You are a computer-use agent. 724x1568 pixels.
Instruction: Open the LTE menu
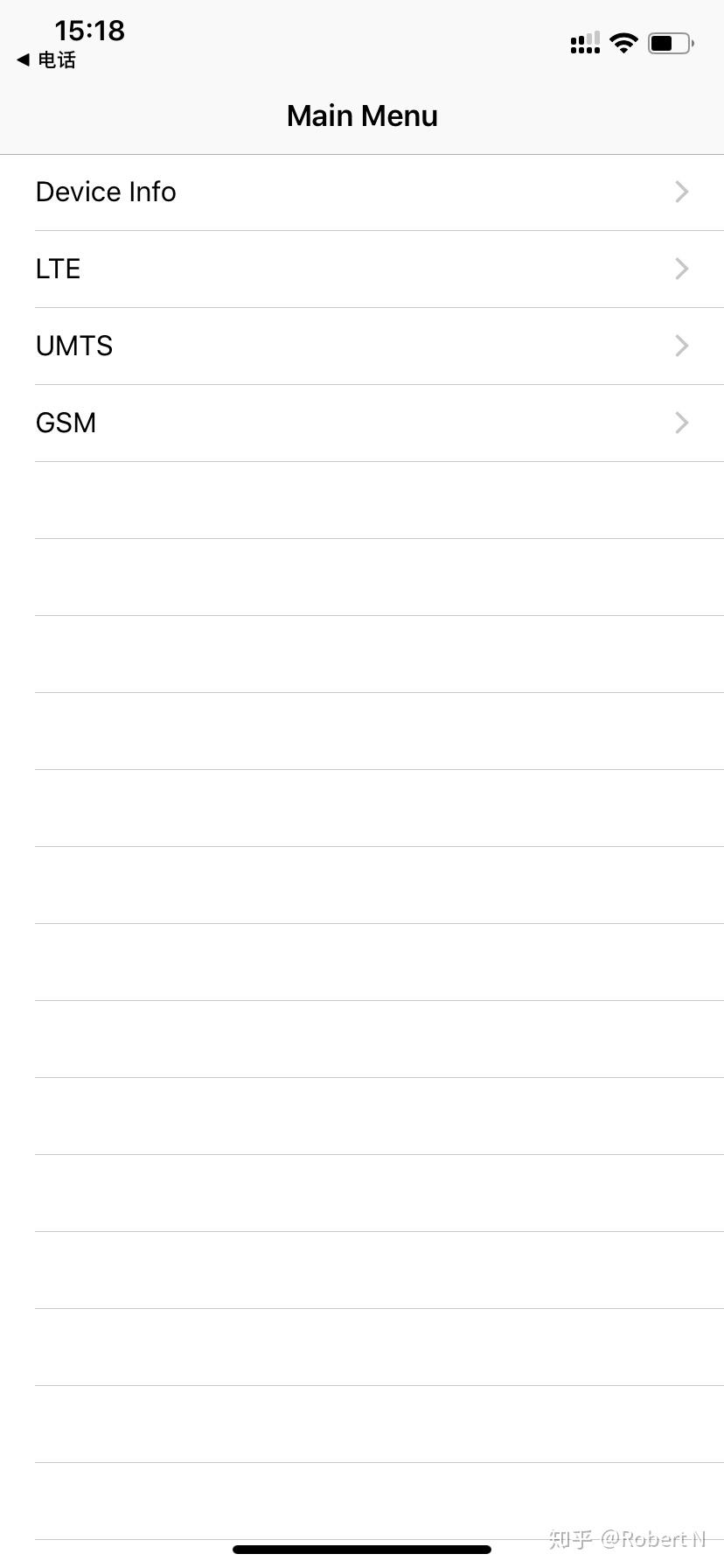[x=362, y=269]
